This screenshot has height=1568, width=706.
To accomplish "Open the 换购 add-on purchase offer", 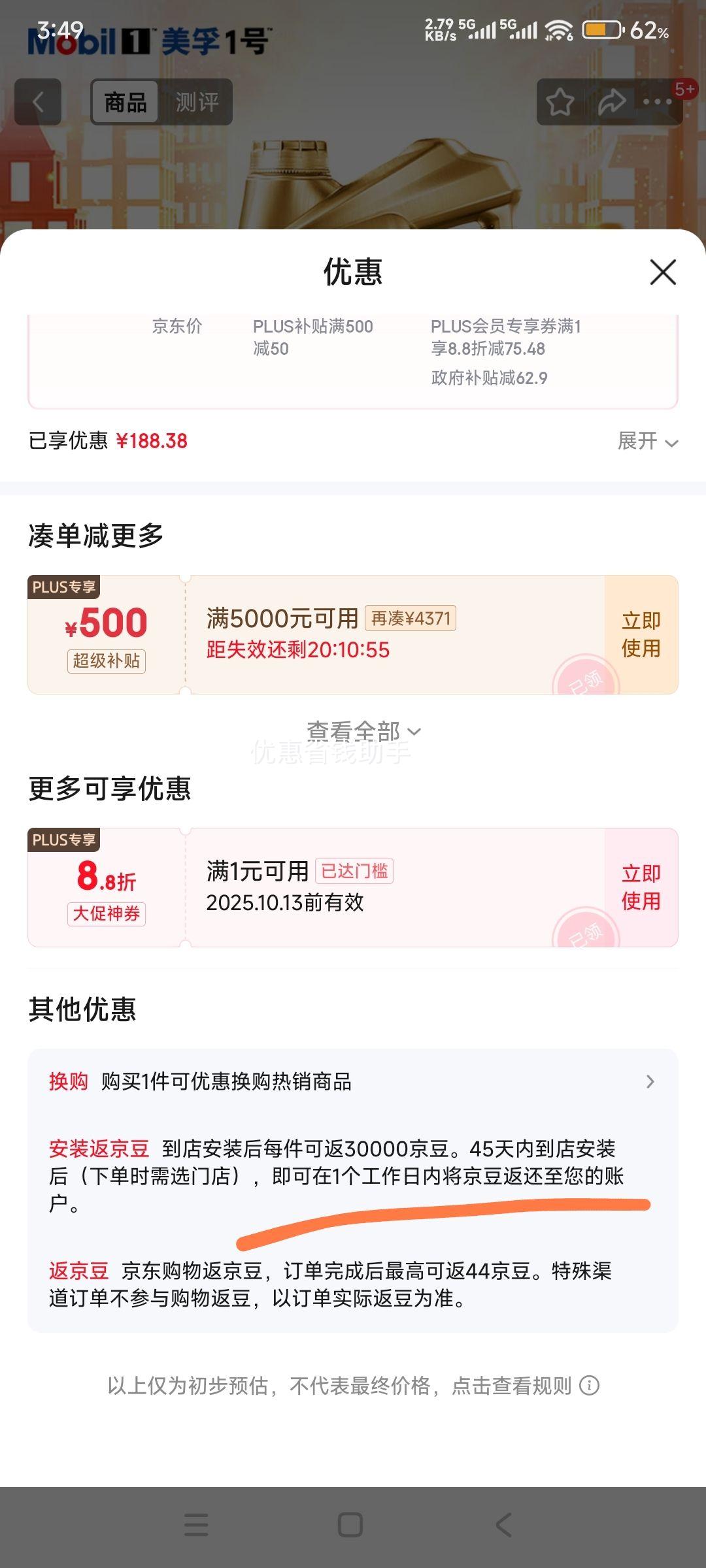I will click(353, 1081).
